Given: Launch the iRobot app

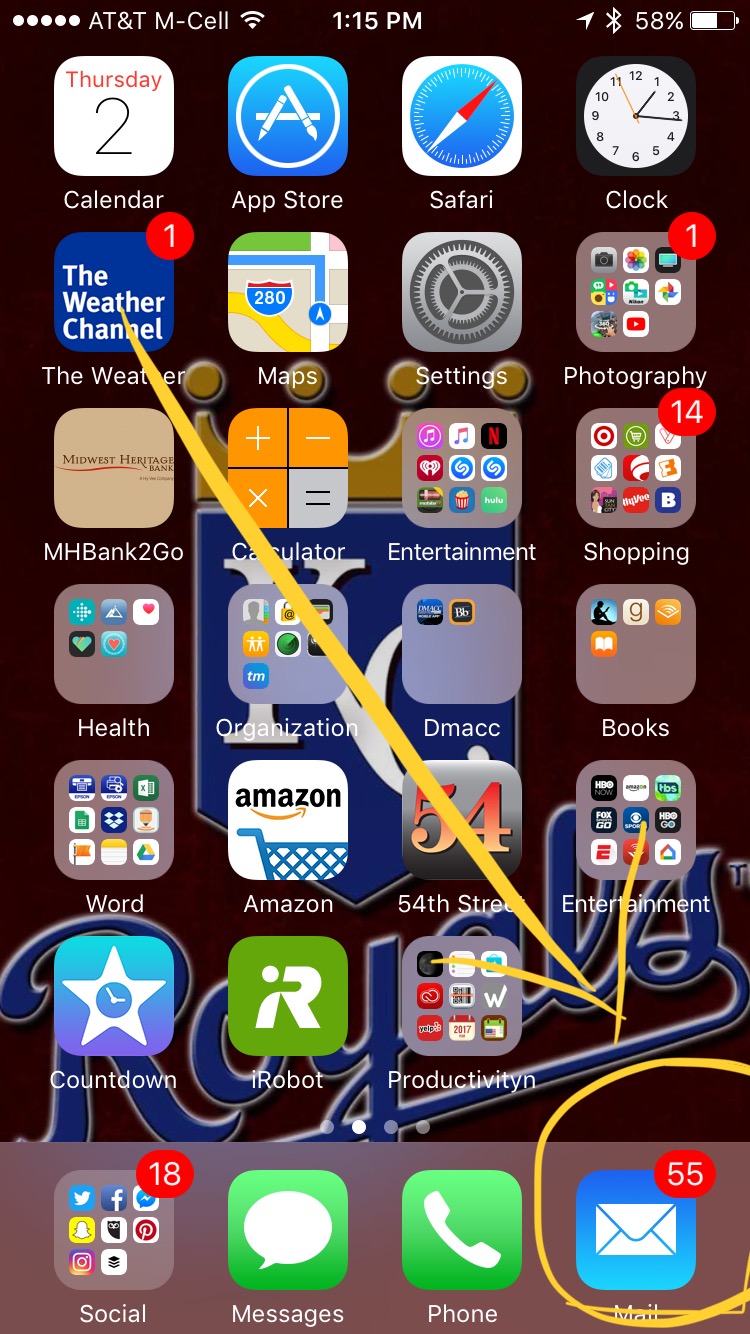Looking at the screenshot, I should tap(287, 996).
